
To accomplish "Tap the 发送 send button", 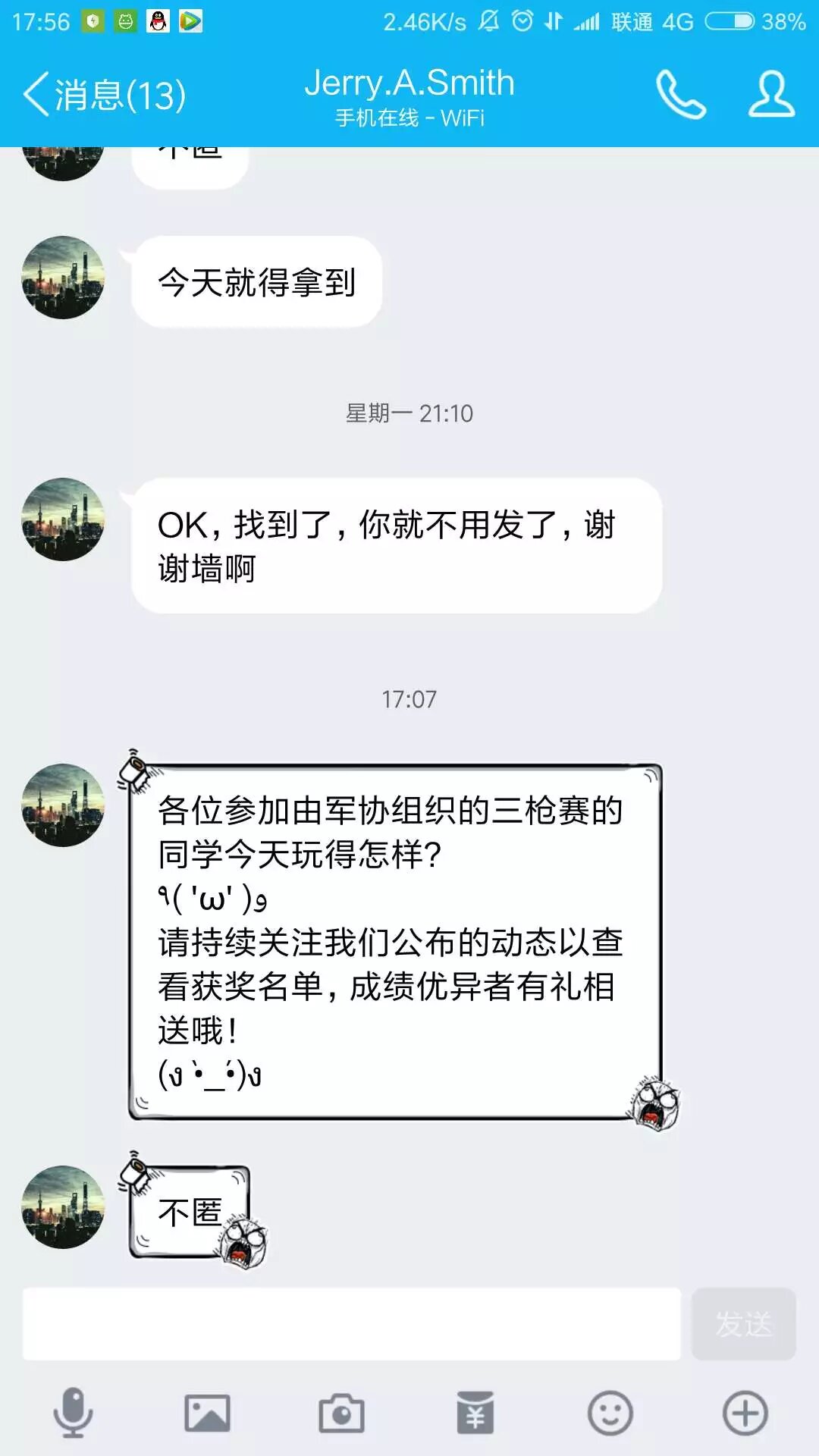I will (x=743, y=1323).
